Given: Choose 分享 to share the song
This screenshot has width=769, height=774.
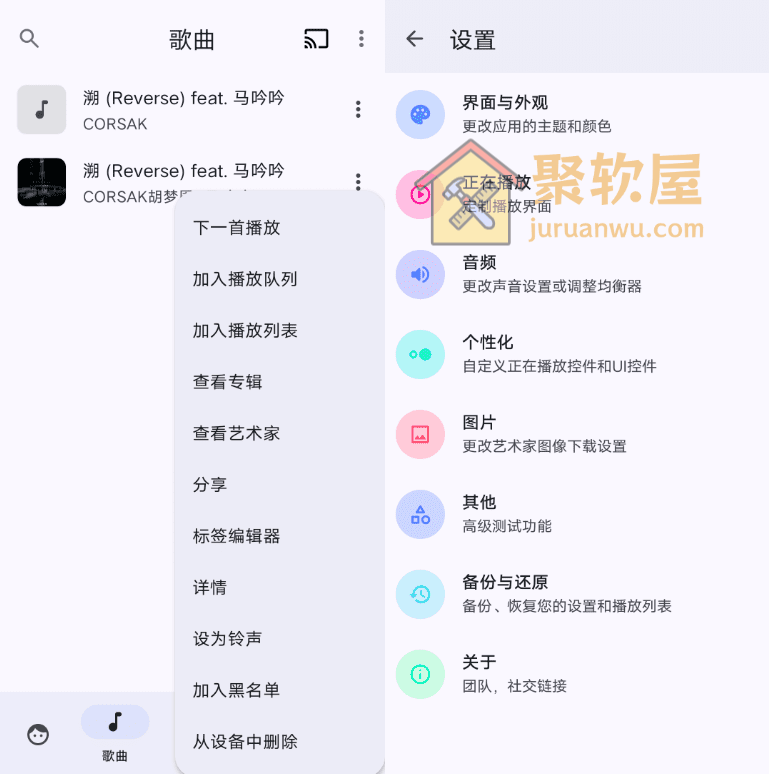Looking at the screenshot, I should [210, 485].
